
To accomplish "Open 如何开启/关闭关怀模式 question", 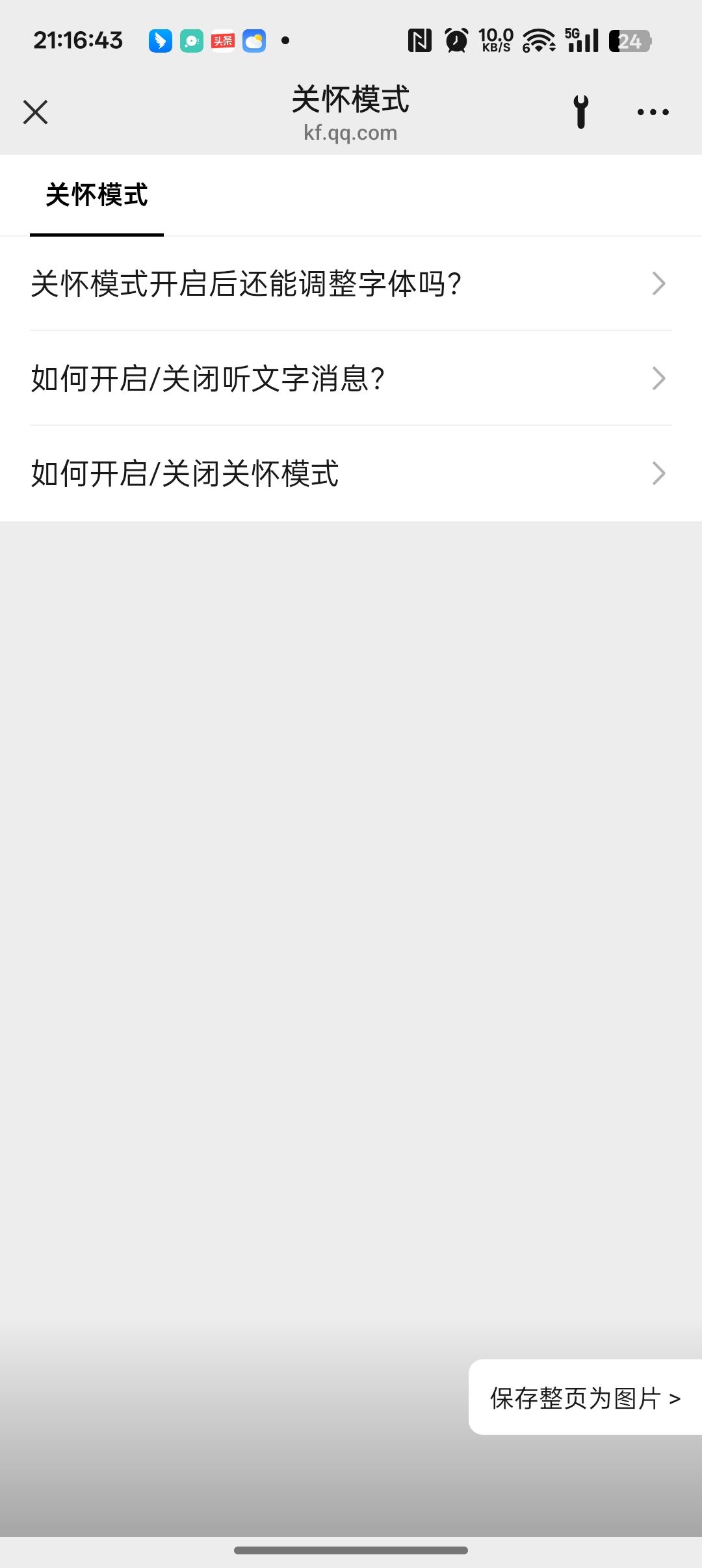I will coord(350,473).
